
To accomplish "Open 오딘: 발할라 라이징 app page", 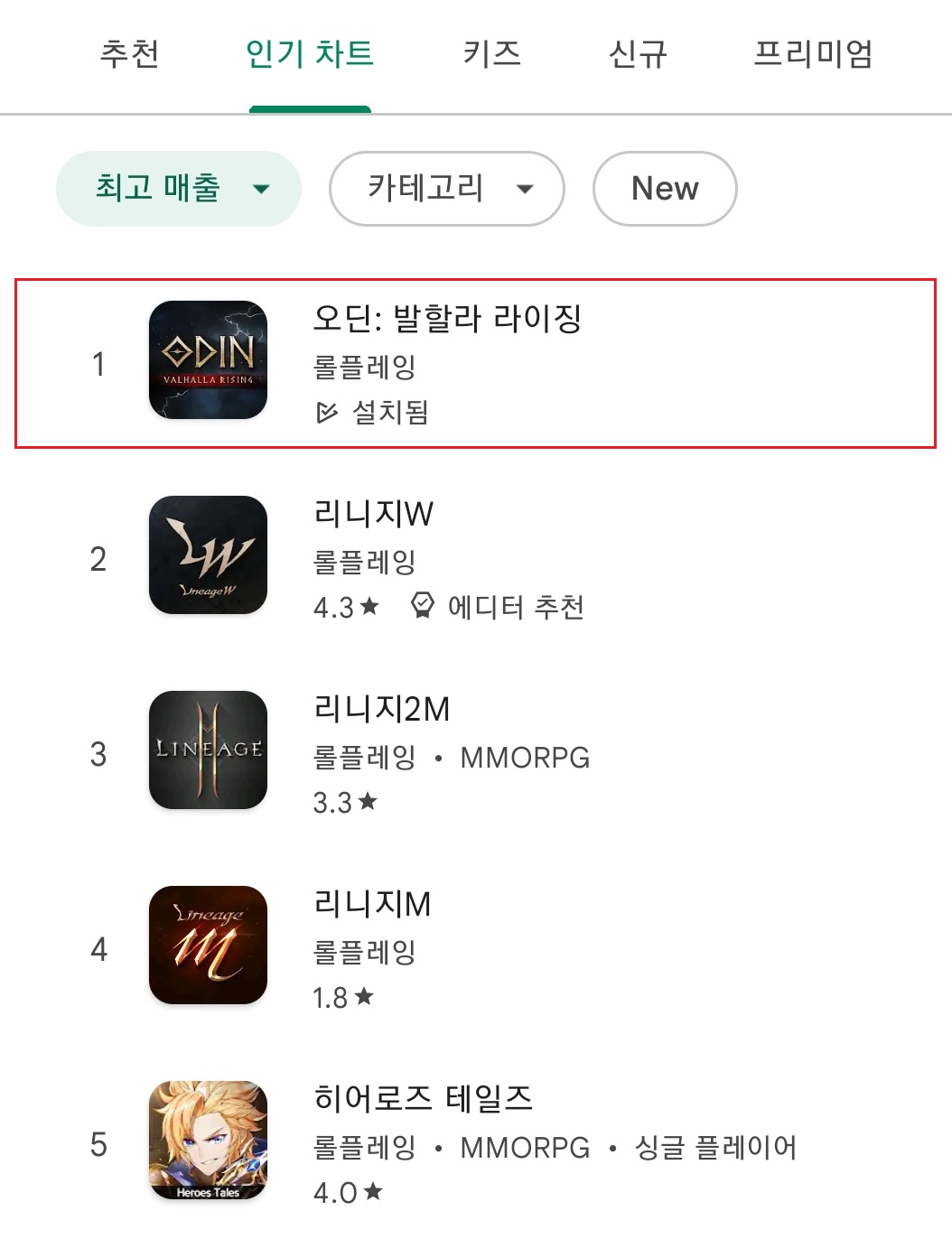I will [475, 363].
